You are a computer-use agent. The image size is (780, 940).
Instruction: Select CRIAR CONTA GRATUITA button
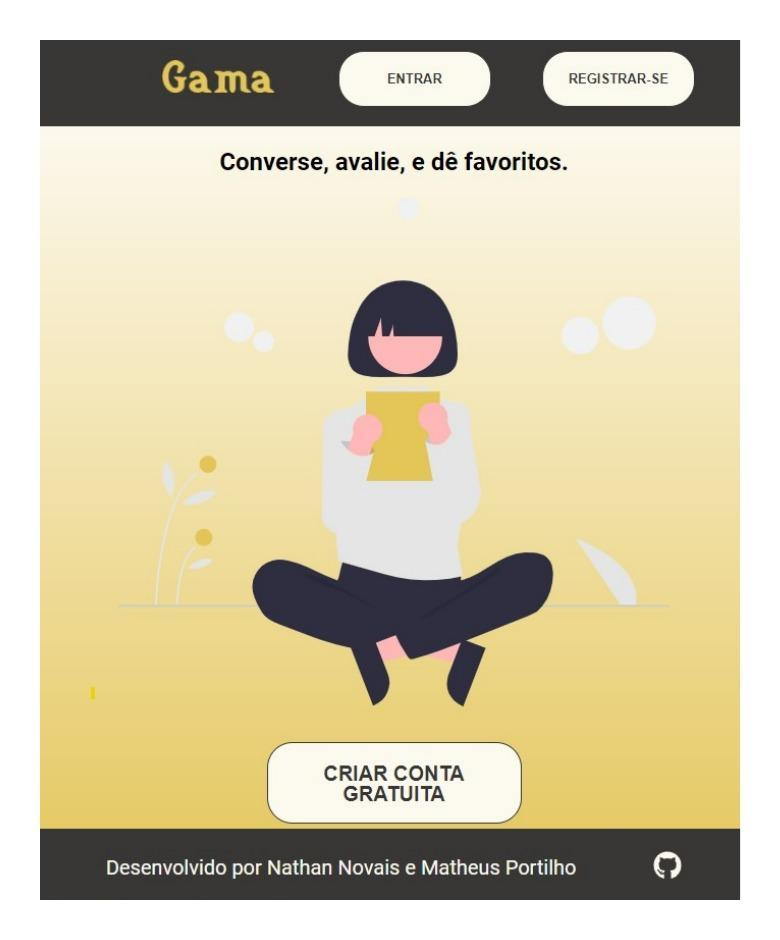[x=394, y=783]
